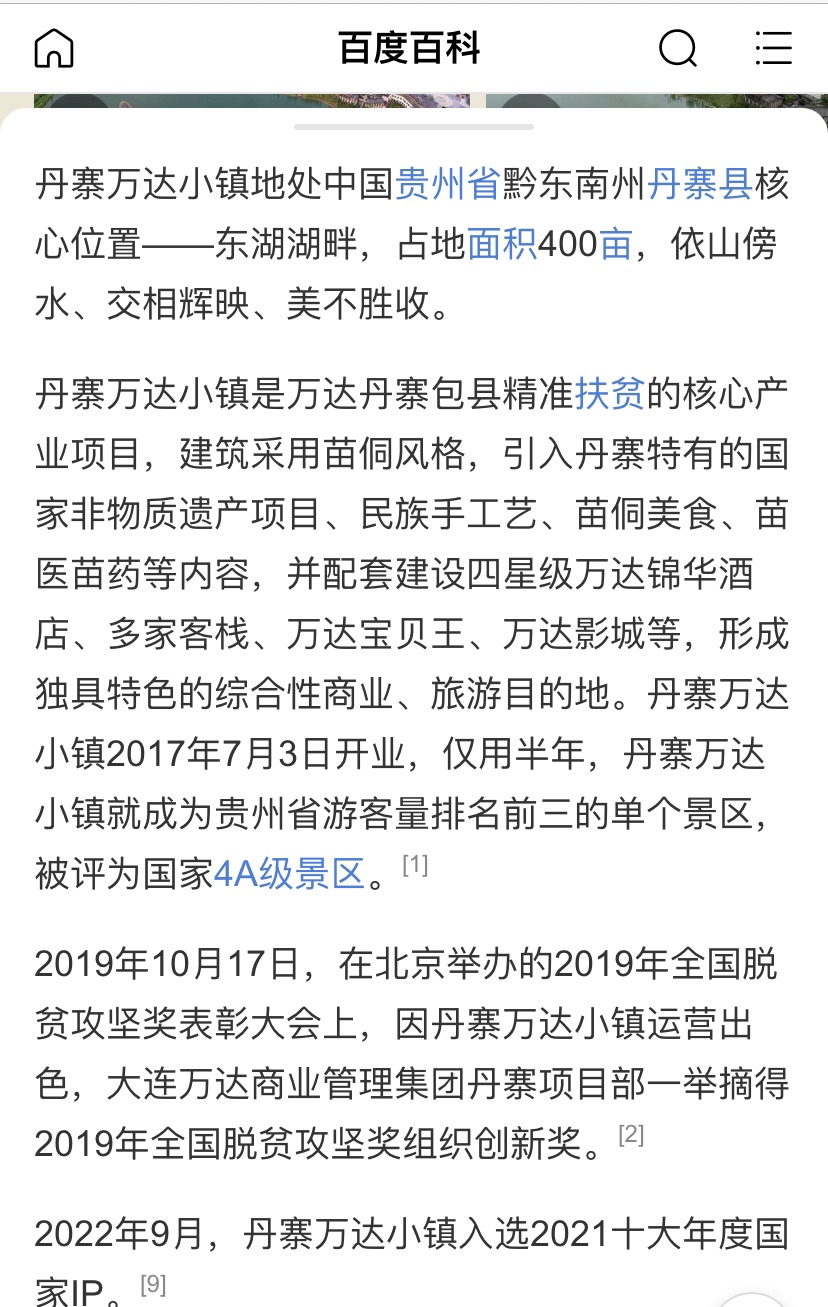Open the 4A级景区 link
828x1307 pixels.
tap(289, 875)
